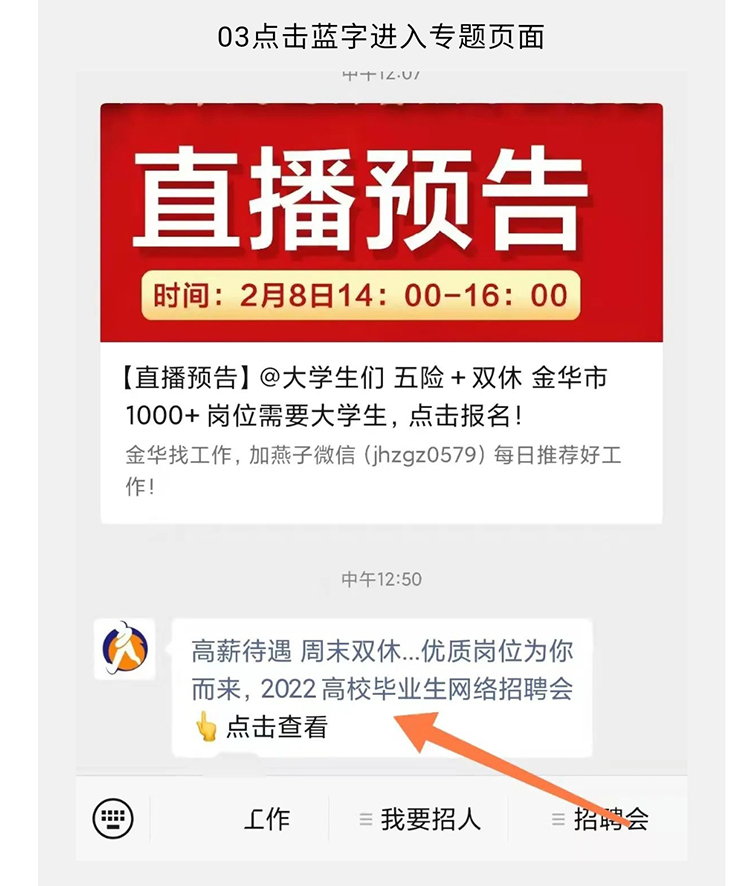Screen dimensions: 750x886
Task: Tap the official account avatar
Action: click(125, 649)
